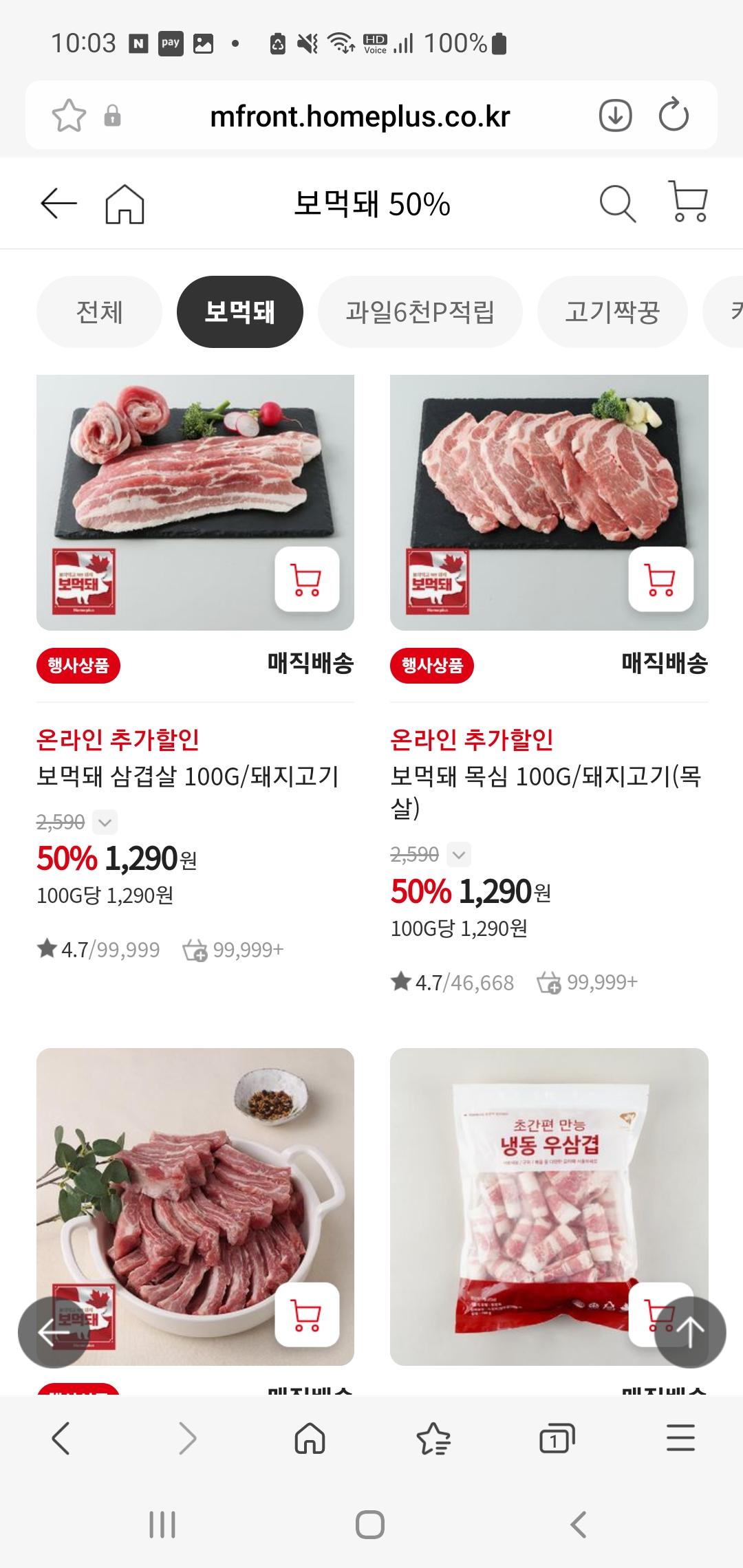
Task: Go back using the header arrow
Action: pos(58,204)
